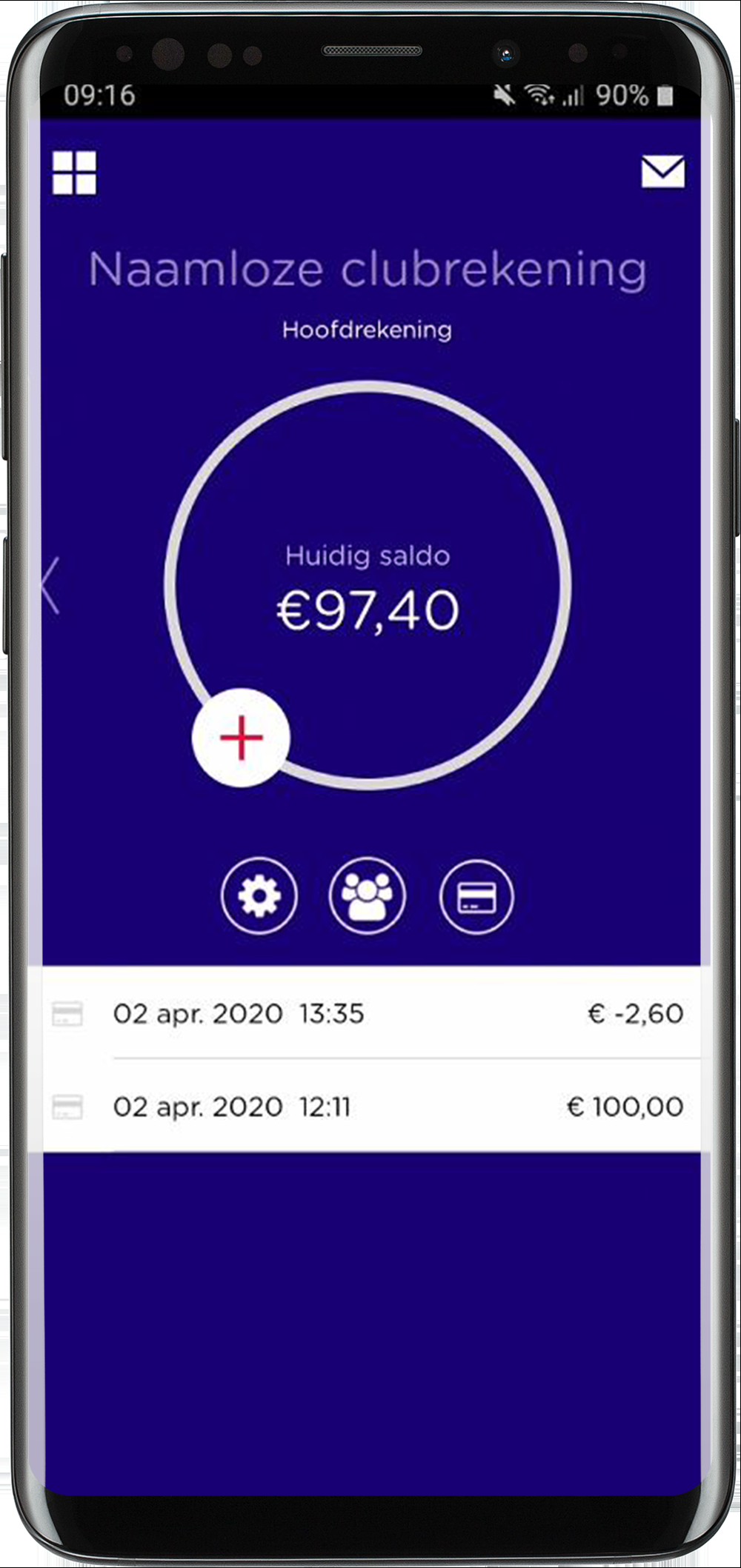Tap the red plus button to add funds
The height and width of the screenshot is (1568, 741).
point(241,738)
